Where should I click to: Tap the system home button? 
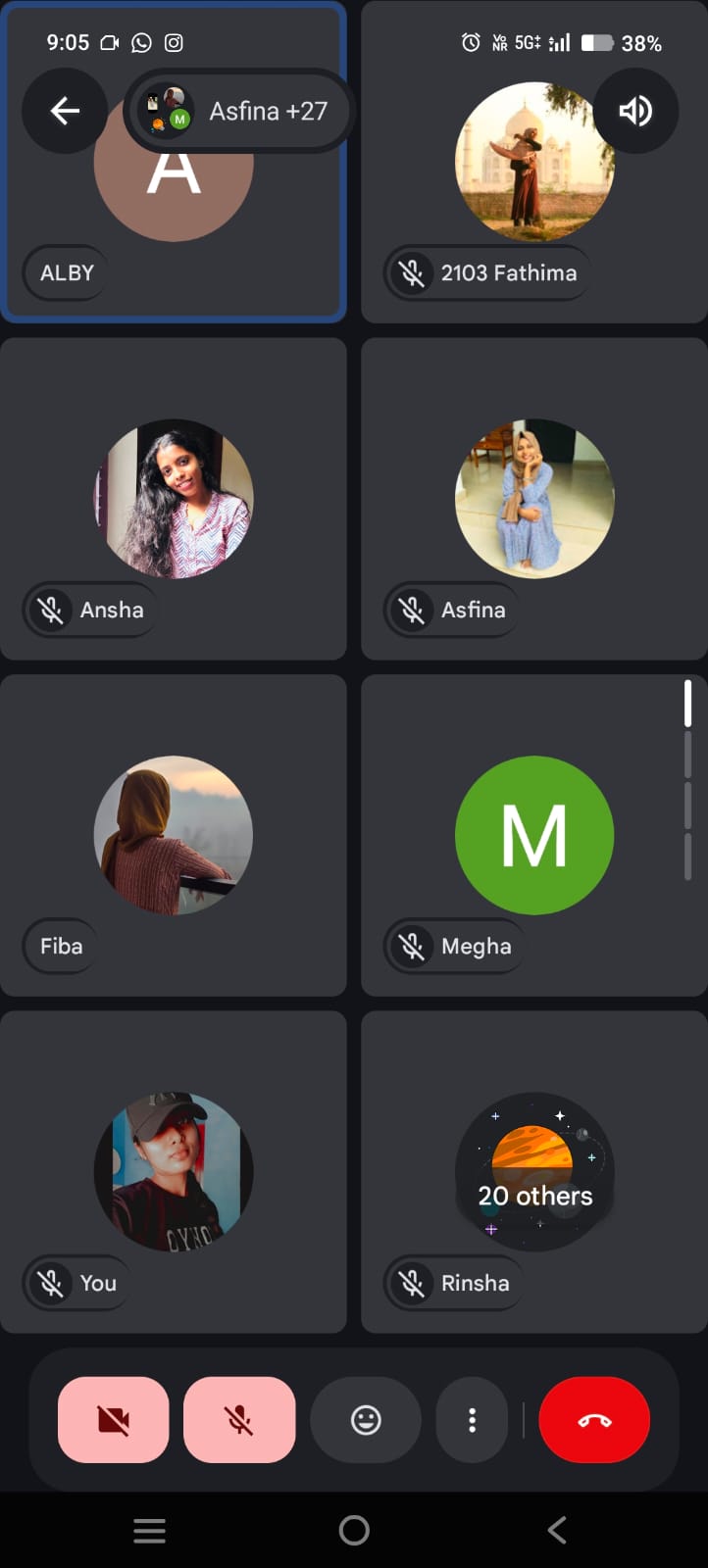[x=354, y=1530]
